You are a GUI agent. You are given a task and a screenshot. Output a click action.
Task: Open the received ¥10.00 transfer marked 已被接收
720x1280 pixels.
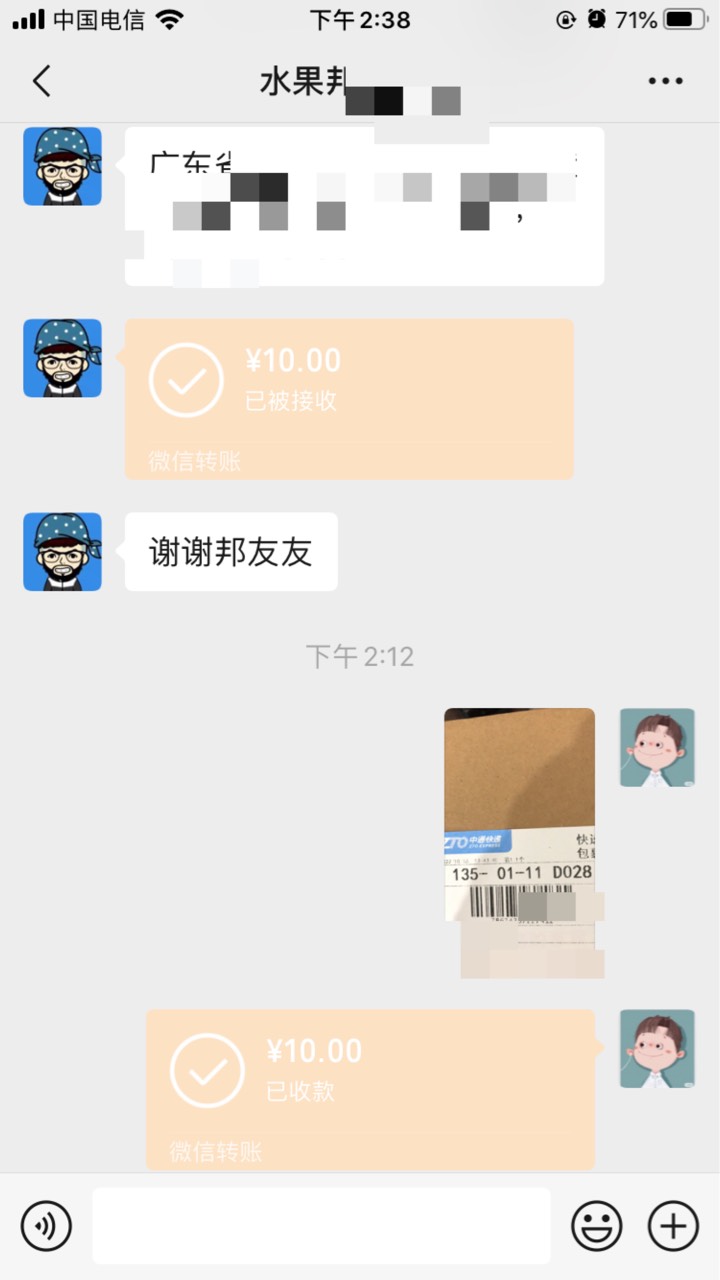[x=349, y=398]
